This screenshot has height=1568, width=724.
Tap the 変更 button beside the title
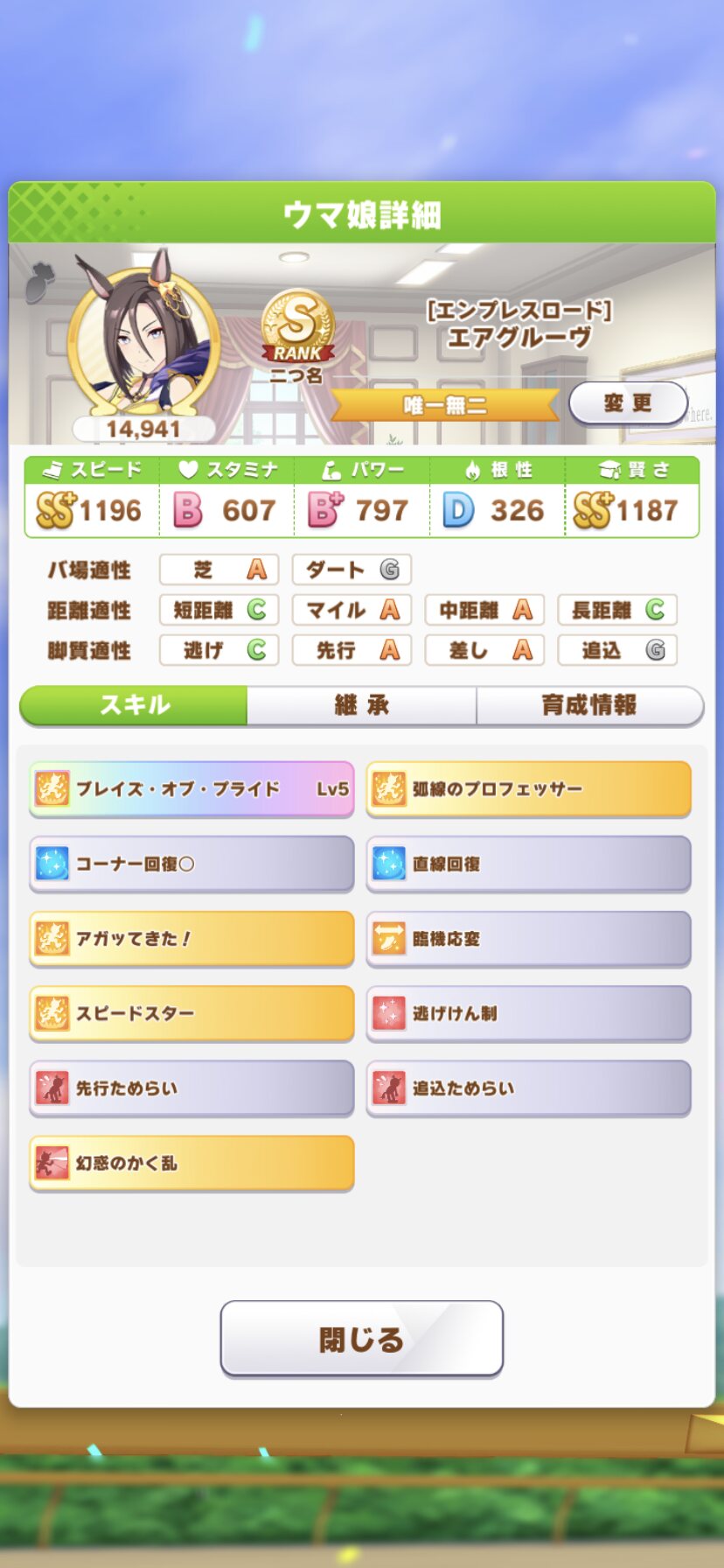[628, 403]
